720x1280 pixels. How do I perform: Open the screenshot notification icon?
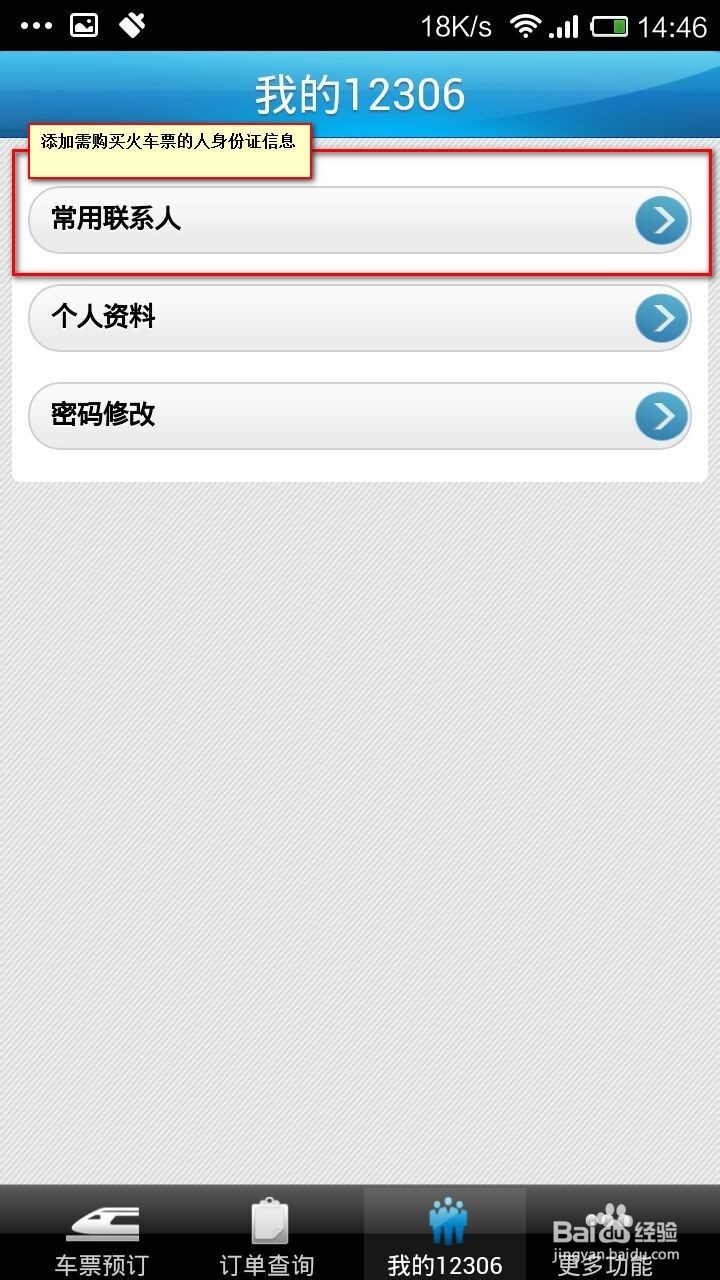pos(83,25)
